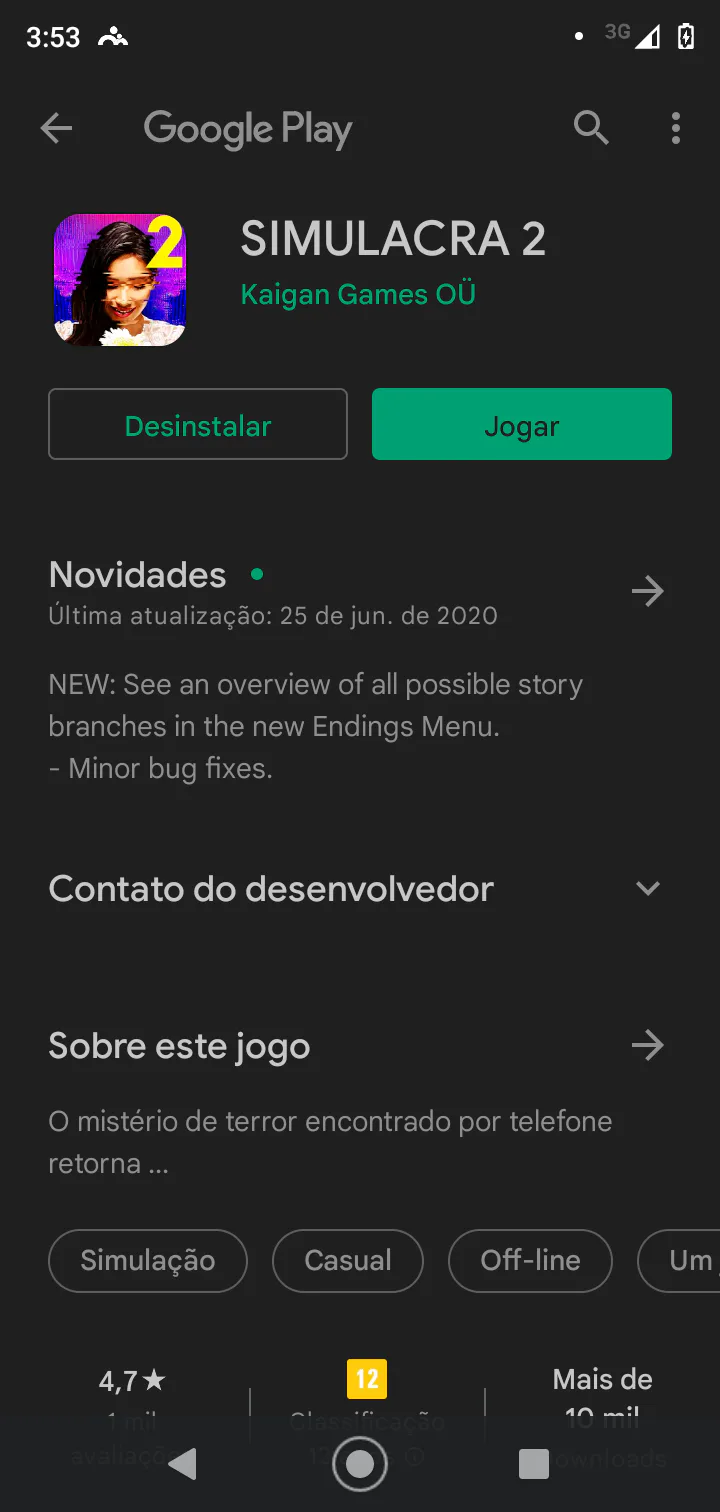
Task: Open developer Kaigan Games OÜ page
Action: pos(358,294)
